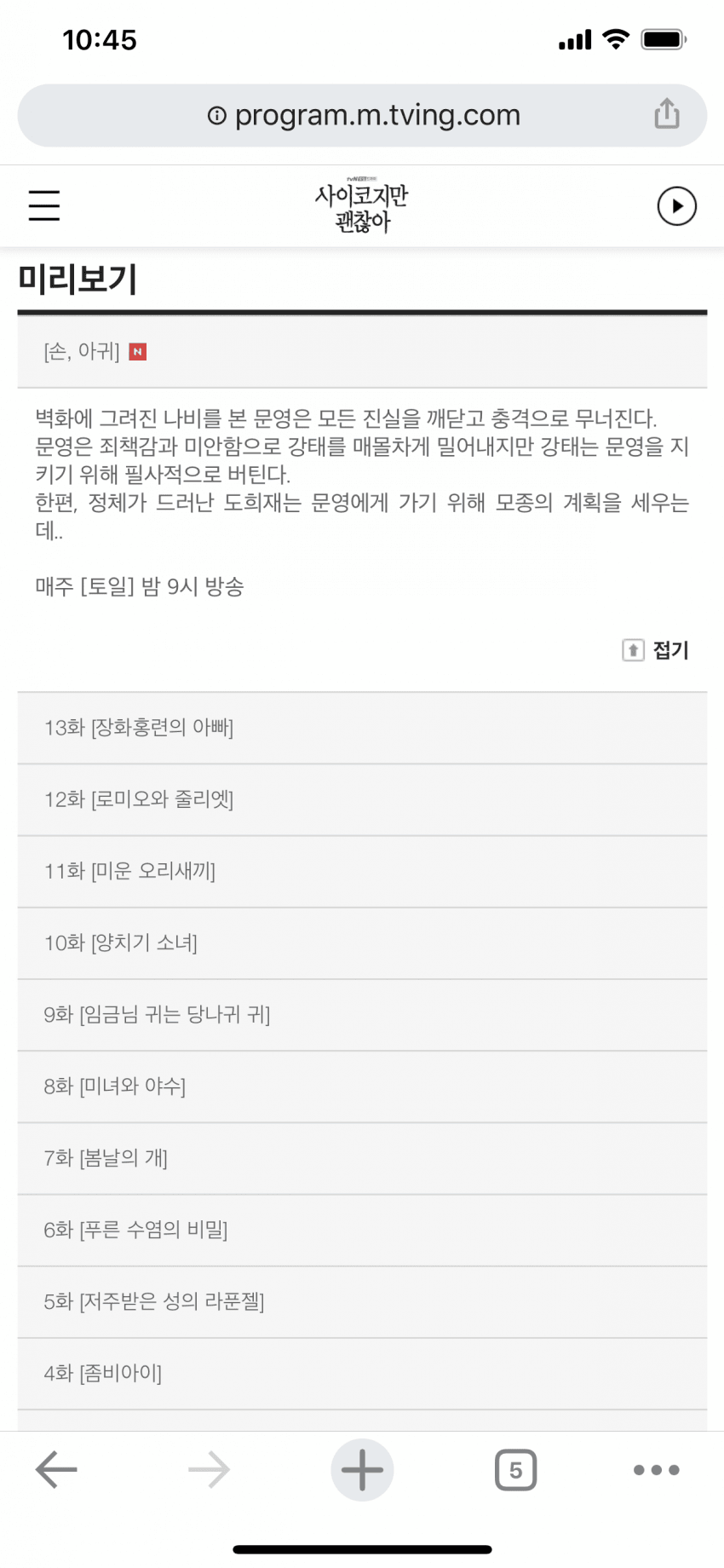This screenshot has height=1568, width=724.
Task: Open a new tab with the plus button
Action: click(x=362, y=1469)
